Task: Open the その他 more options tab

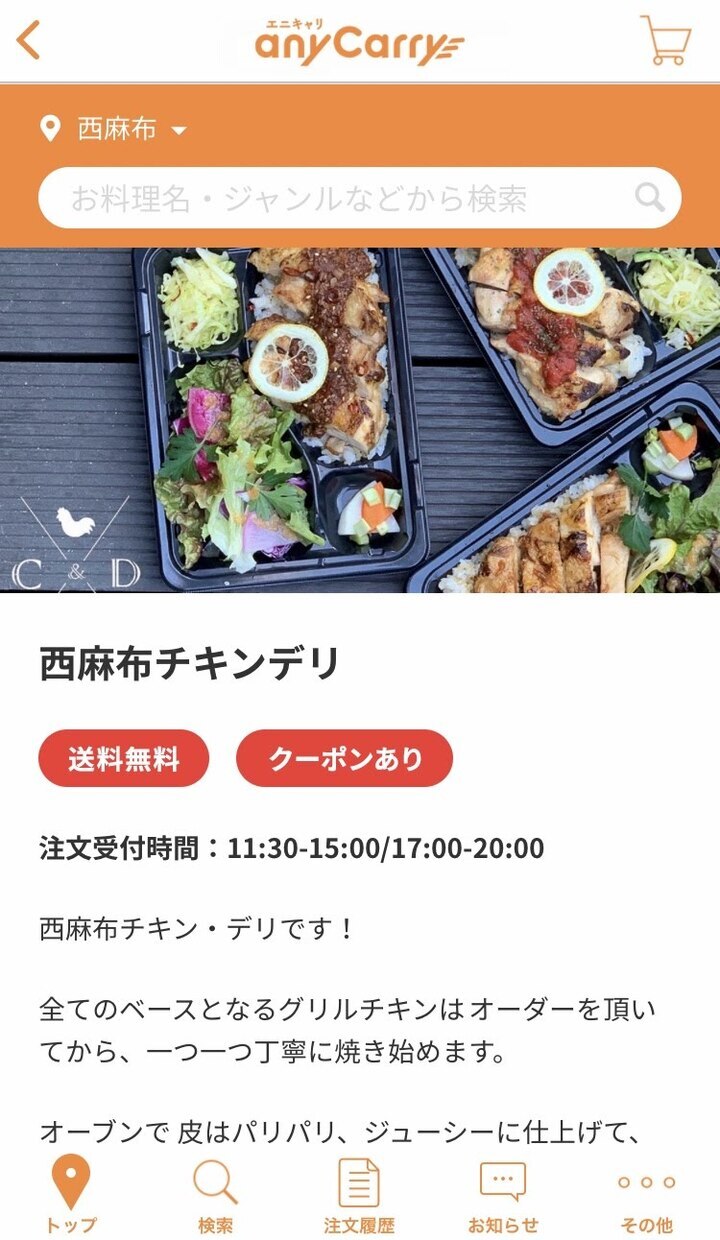Action: (646, 1195)
